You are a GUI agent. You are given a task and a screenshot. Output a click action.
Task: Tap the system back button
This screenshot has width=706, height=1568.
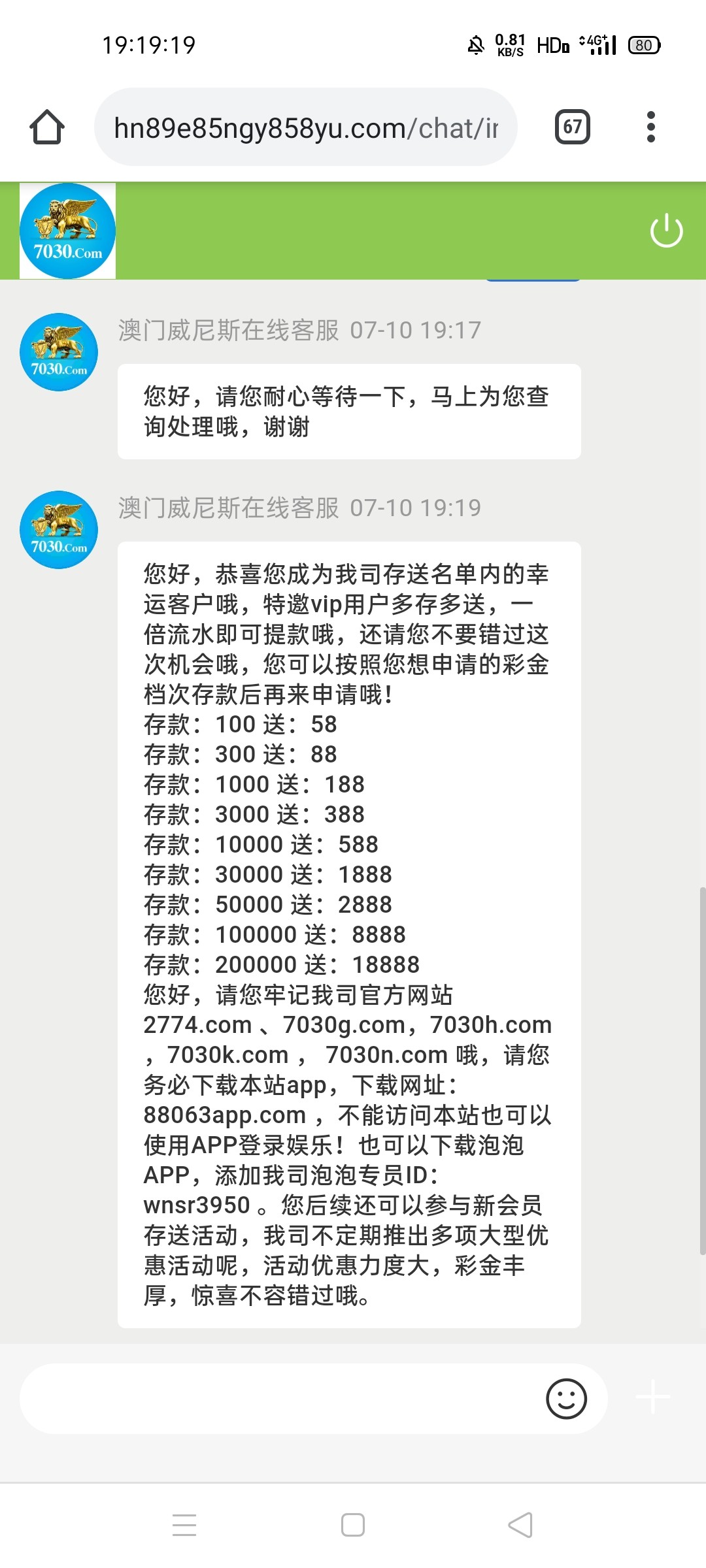coord(520,1526)
